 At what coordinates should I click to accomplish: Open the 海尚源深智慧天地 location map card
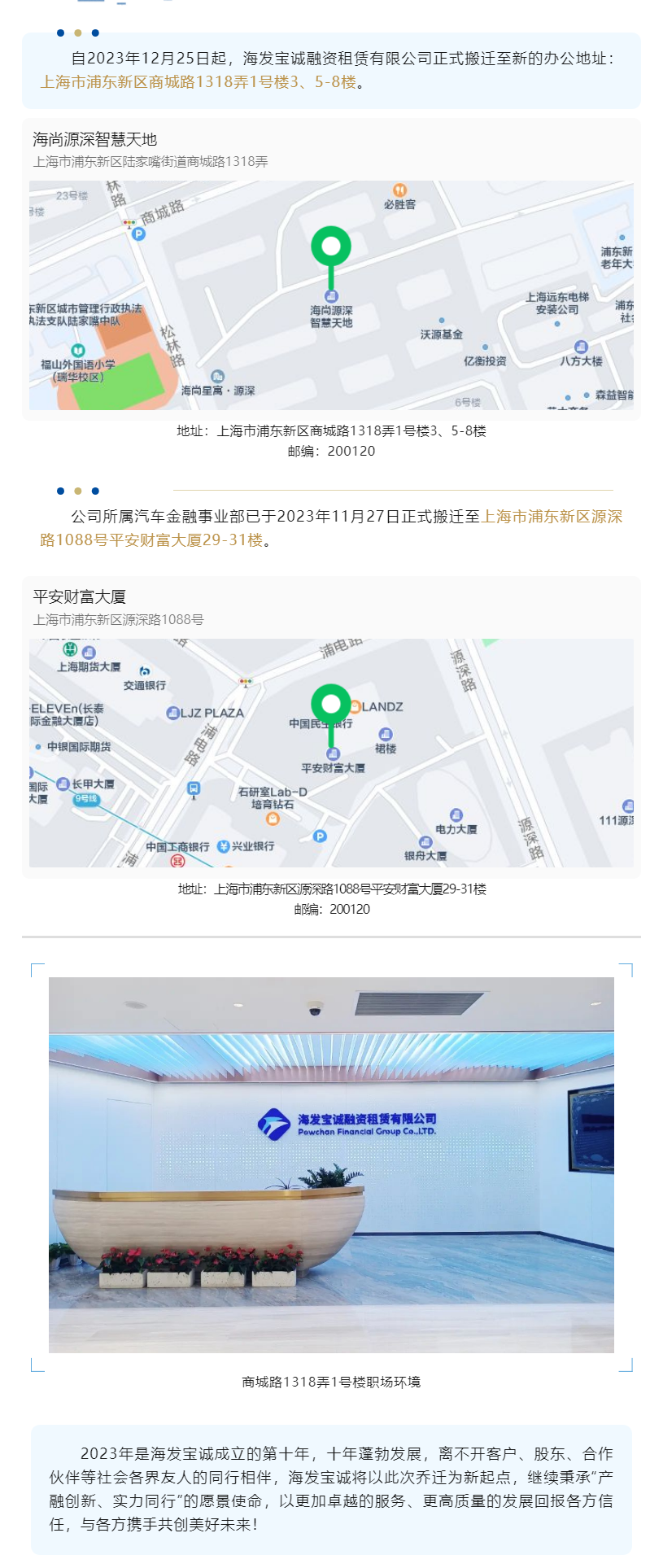pos(331,269)
